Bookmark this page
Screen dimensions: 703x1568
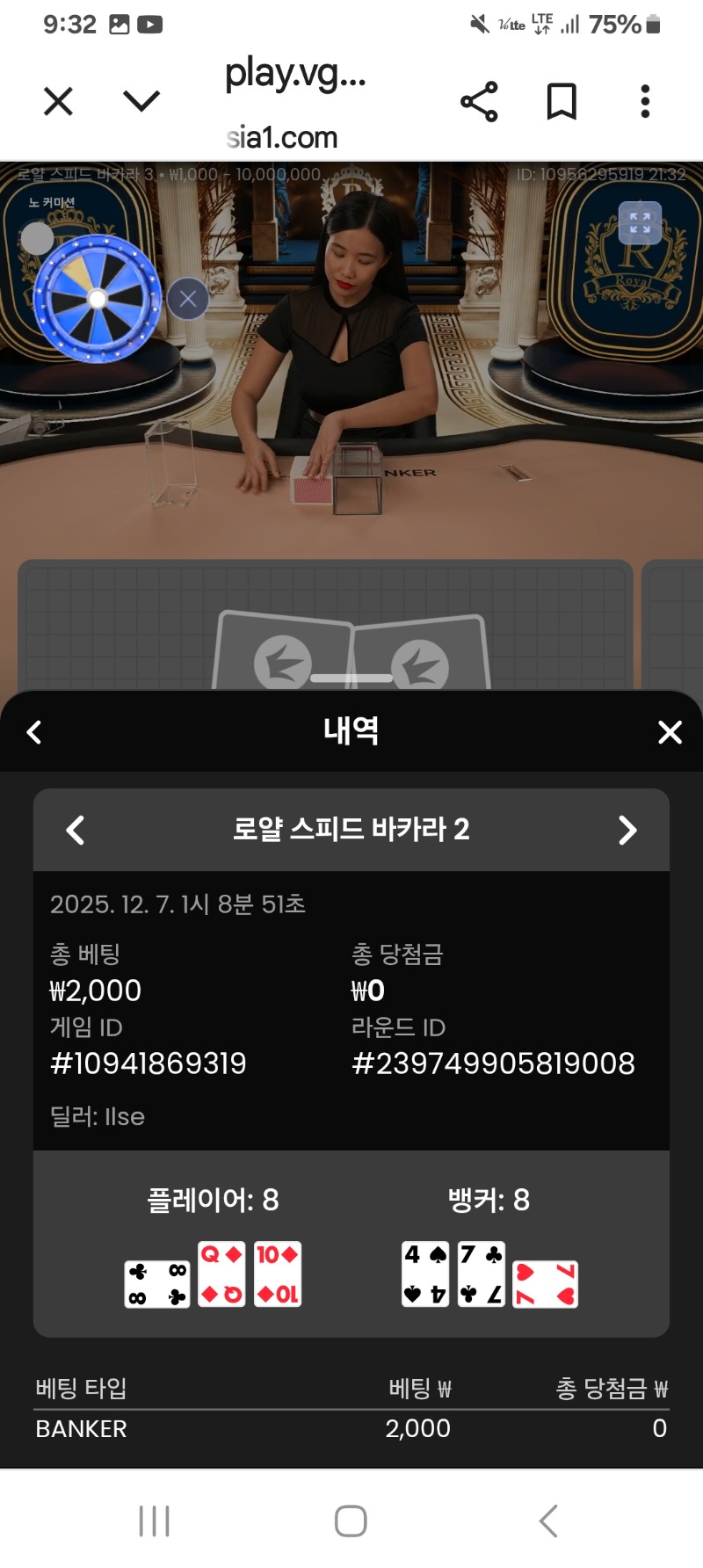[562, 102]
